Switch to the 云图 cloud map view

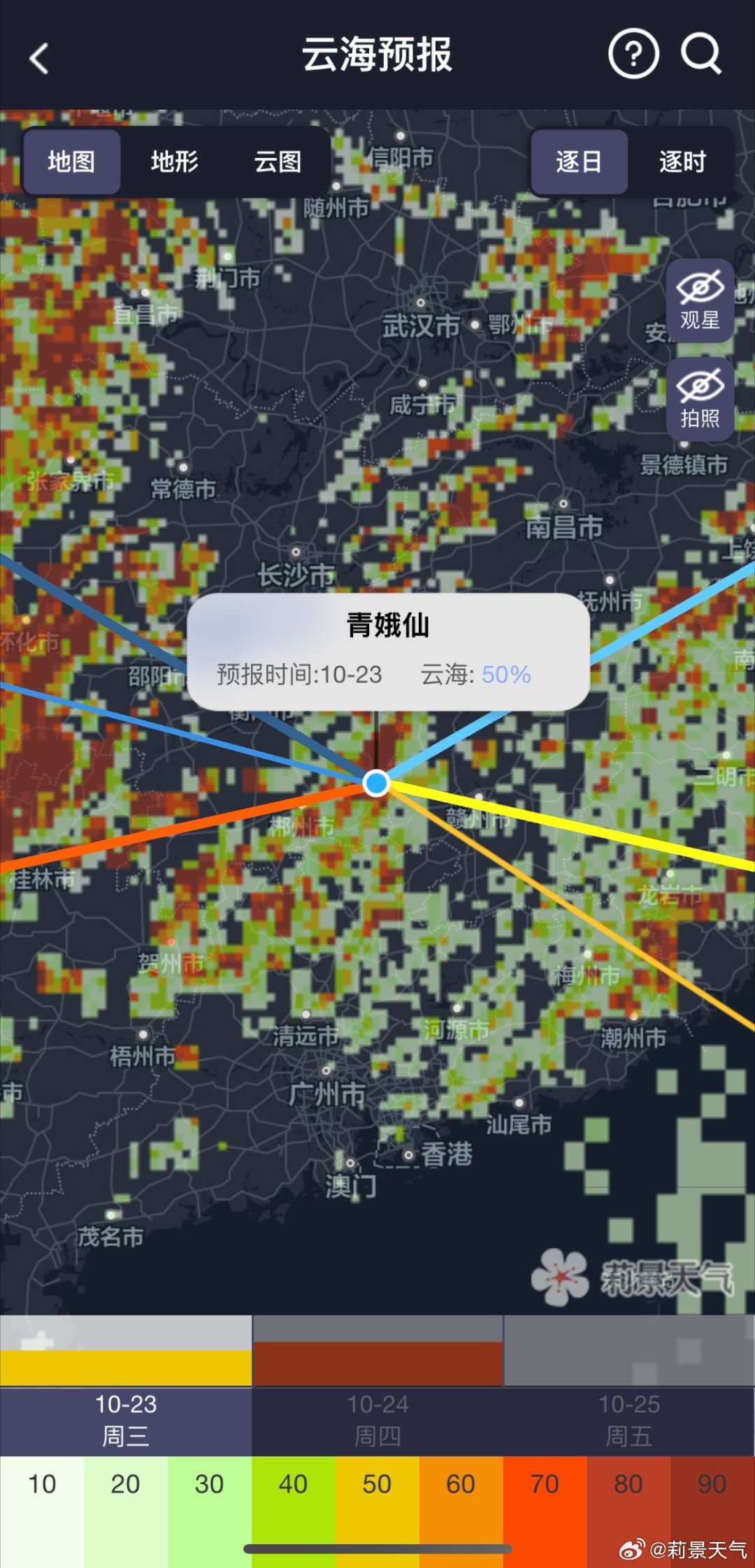click(x=278, y=162)
